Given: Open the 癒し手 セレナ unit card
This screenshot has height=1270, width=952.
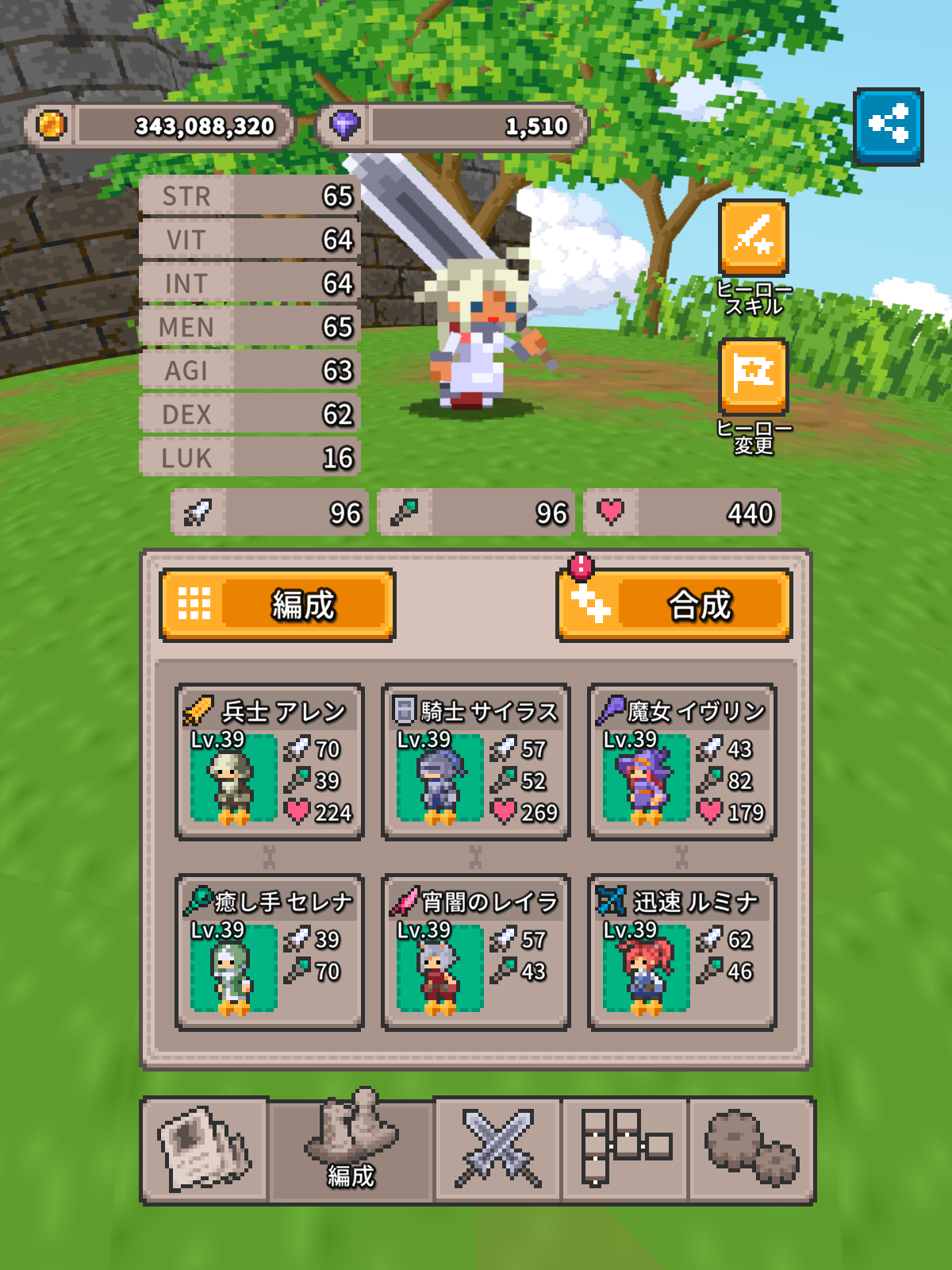Looking at the screenshot, I should [x=270, y=952].
